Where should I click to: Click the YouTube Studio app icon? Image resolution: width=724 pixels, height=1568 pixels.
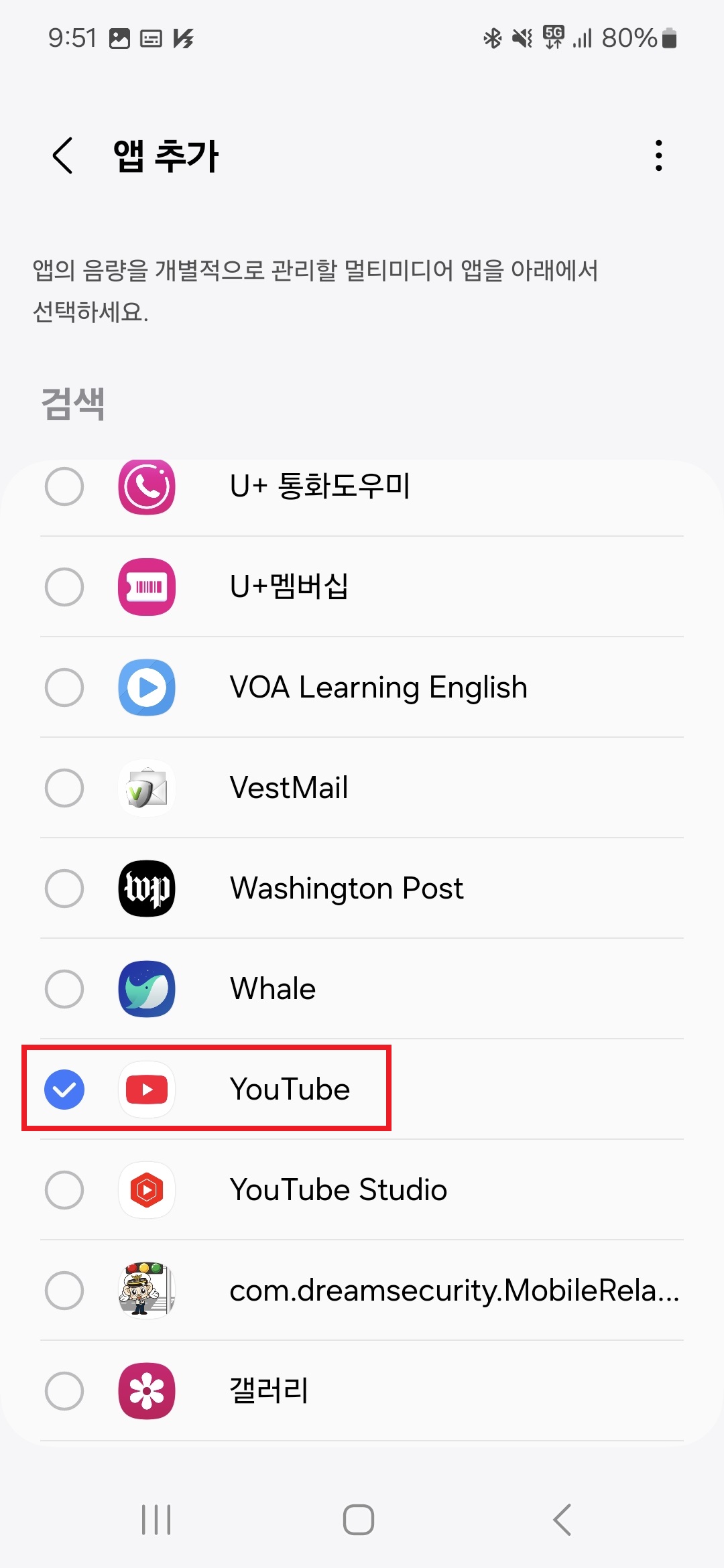click(x=146, y=1189)
